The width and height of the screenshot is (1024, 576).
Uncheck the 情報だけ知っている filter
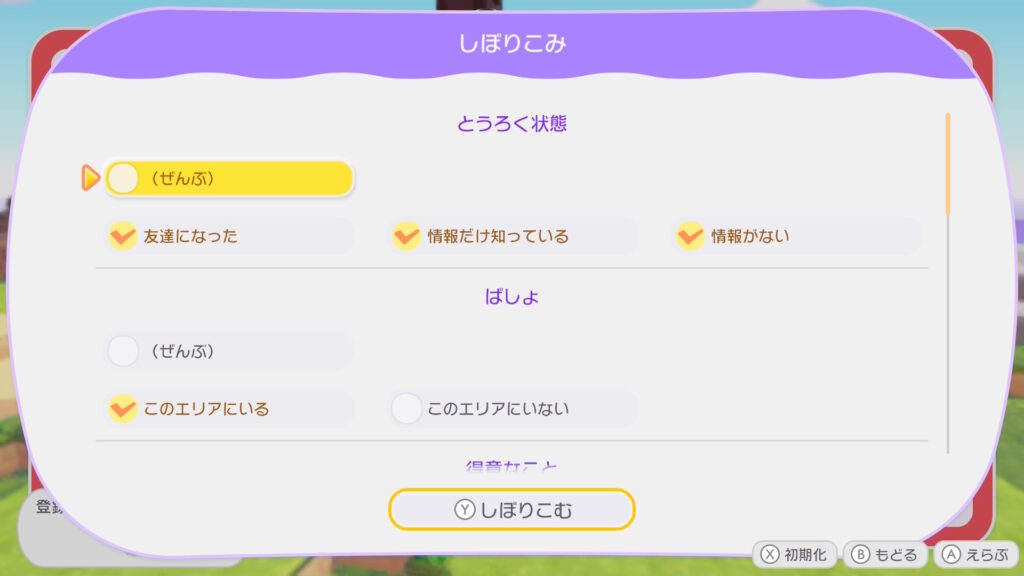click(512, 237)
